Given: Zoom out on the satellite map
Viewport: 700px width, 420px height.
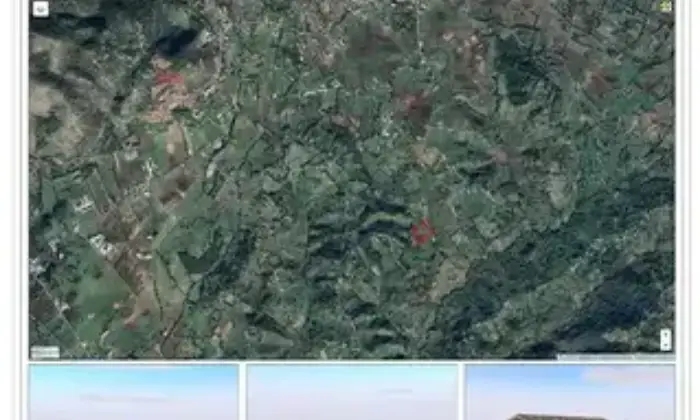Looking at the screenshot, I should [666, 345].
